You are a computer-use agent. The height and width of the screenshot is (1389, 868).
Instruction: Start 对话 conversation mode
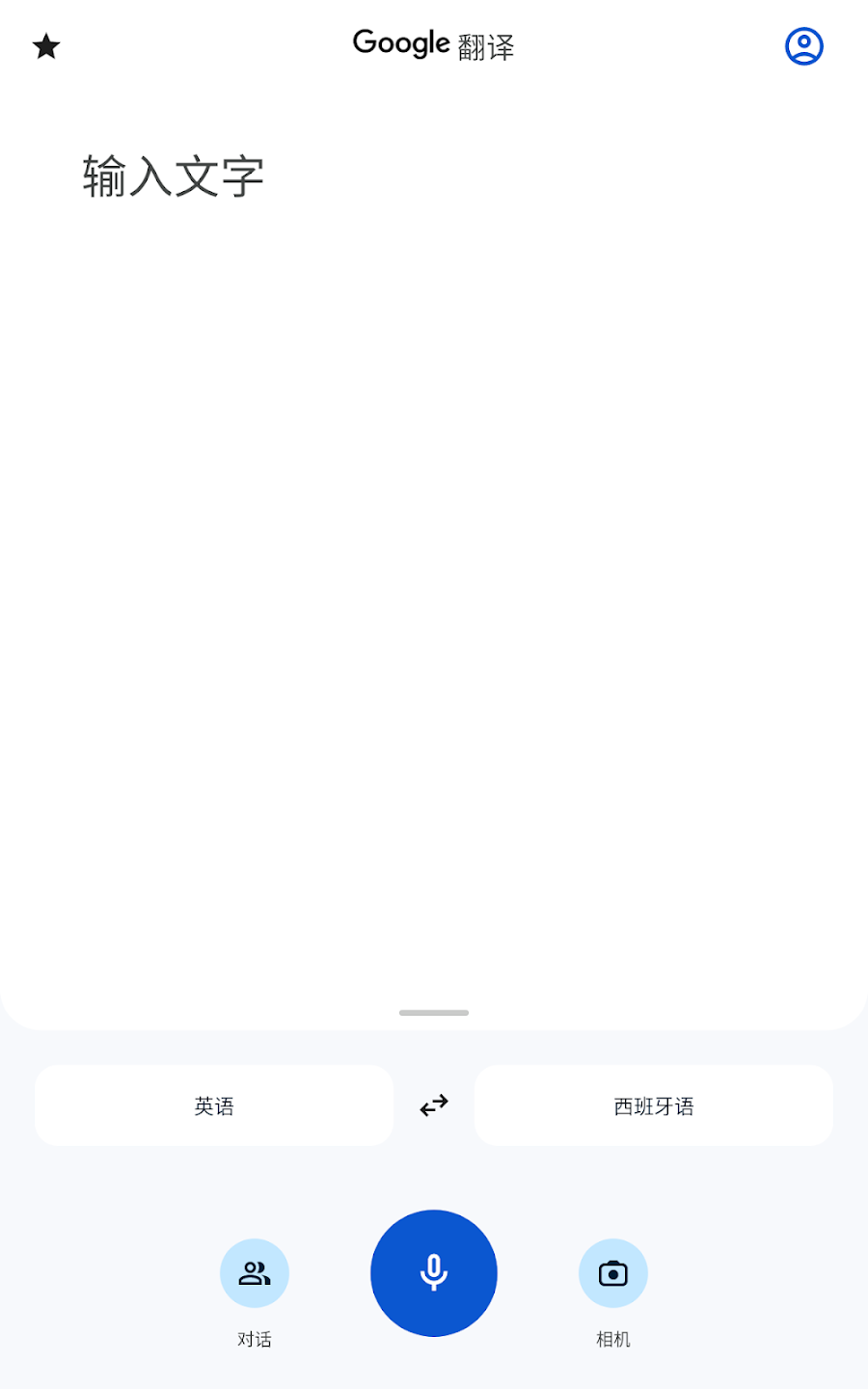pos(255,1273)
